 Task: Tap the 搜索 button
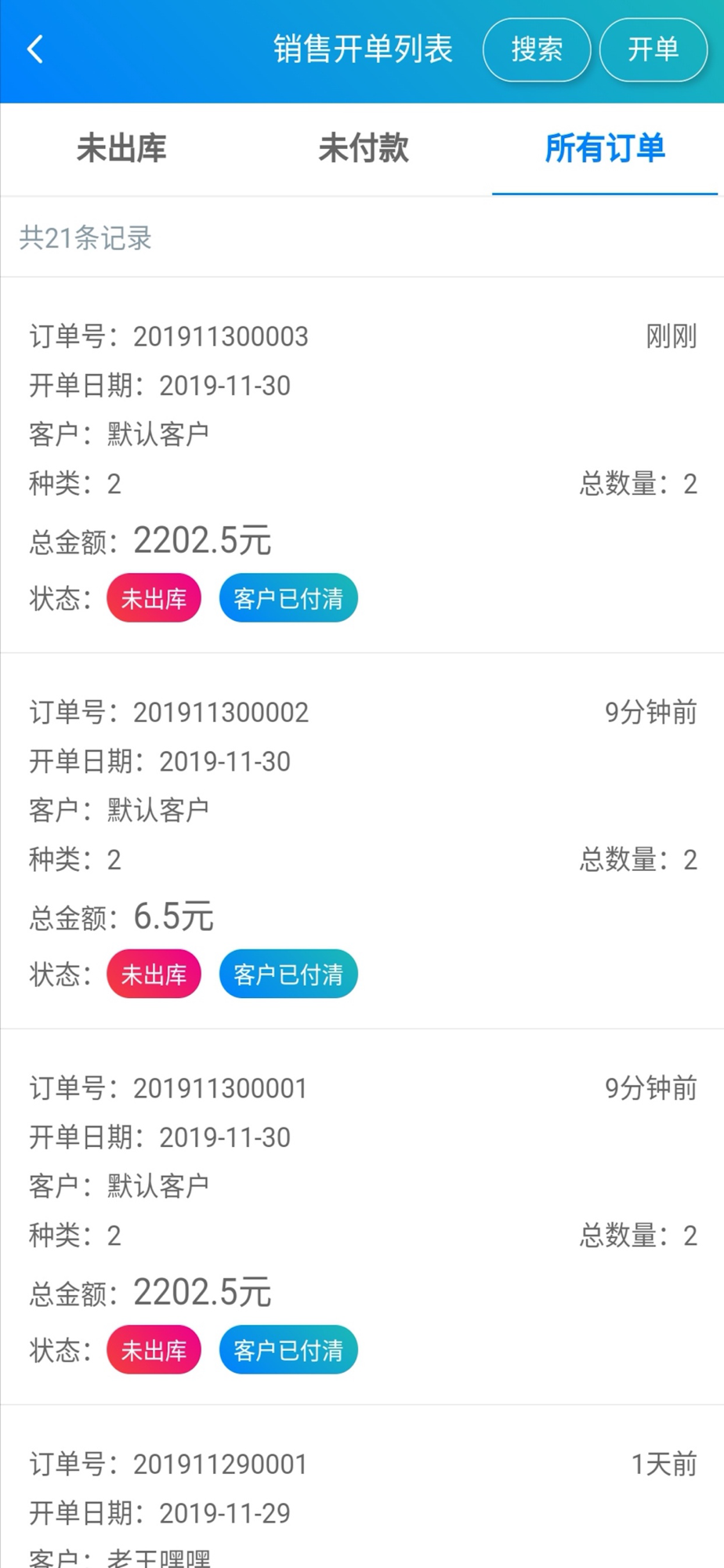(537, 50)
